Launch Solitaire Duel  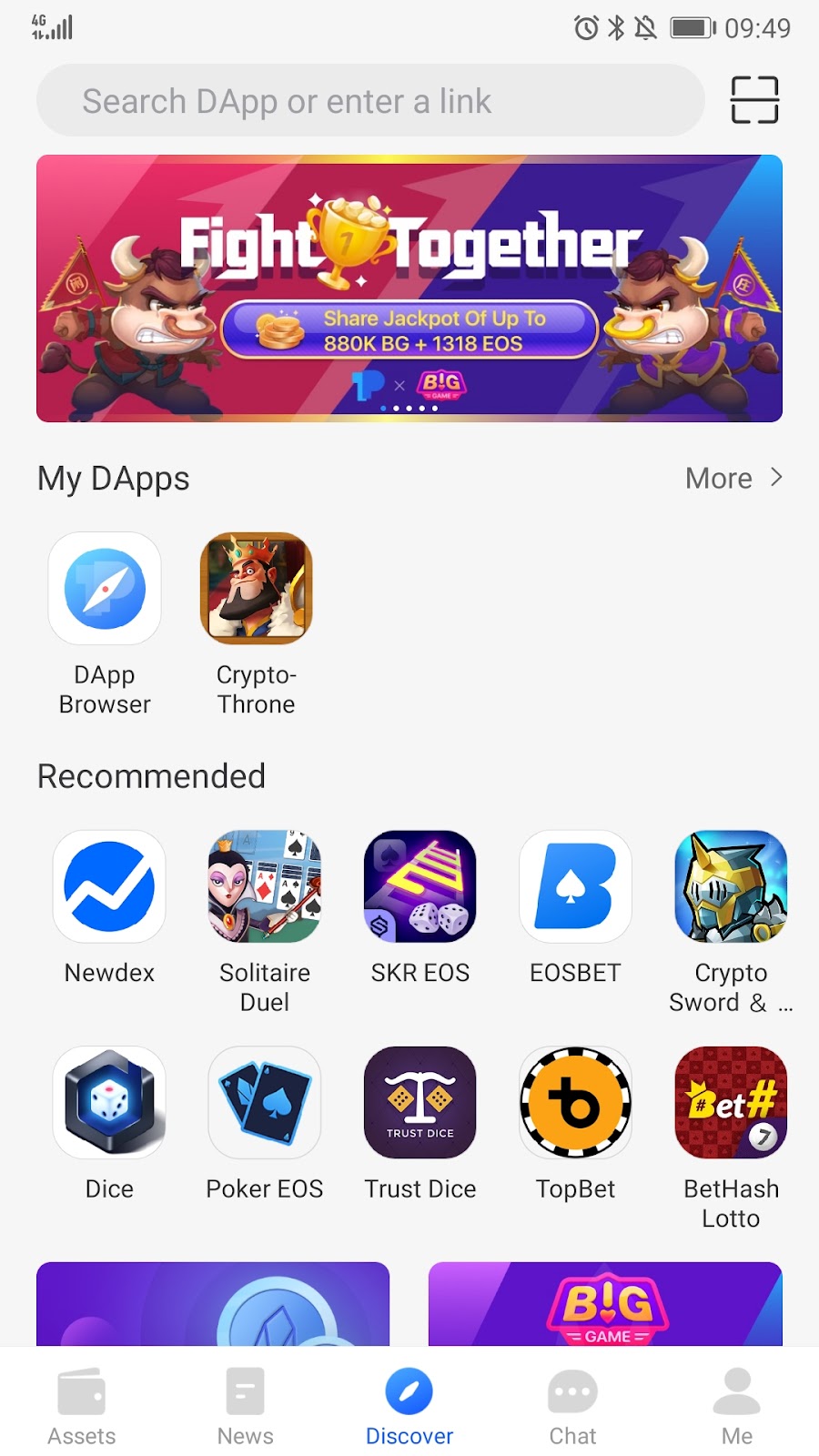coord(265,887)
